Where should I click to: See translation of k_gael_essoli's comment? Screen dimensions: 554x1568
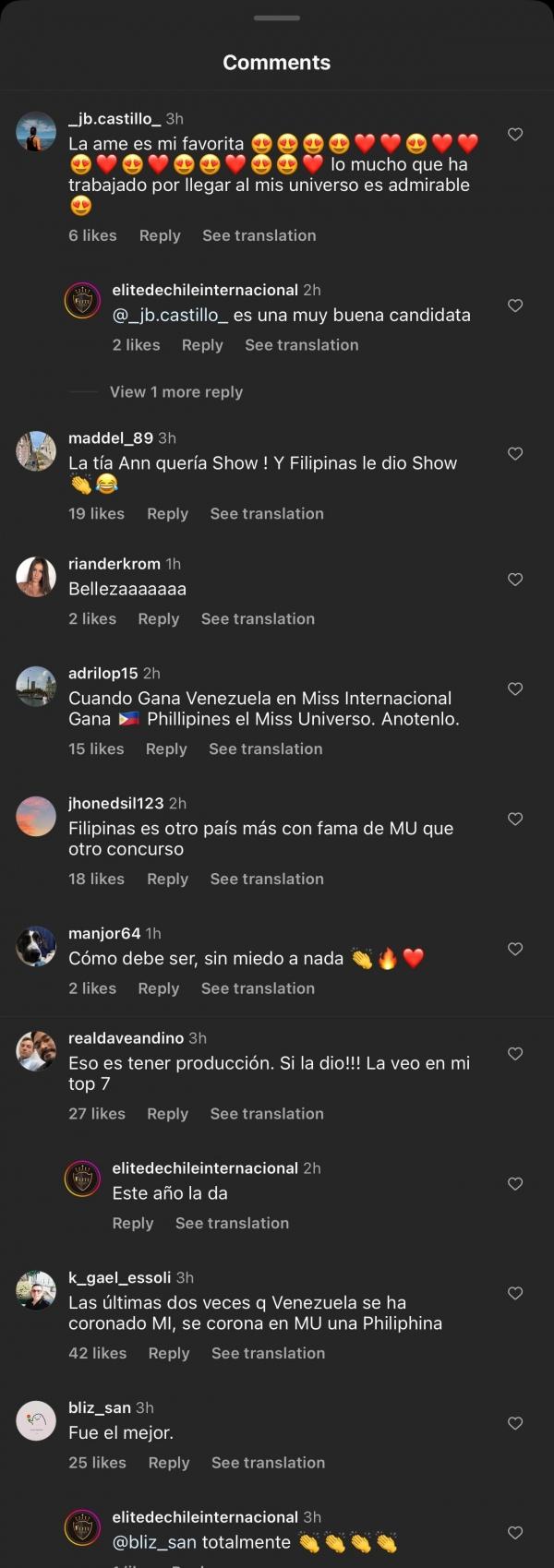(268, 1353)
